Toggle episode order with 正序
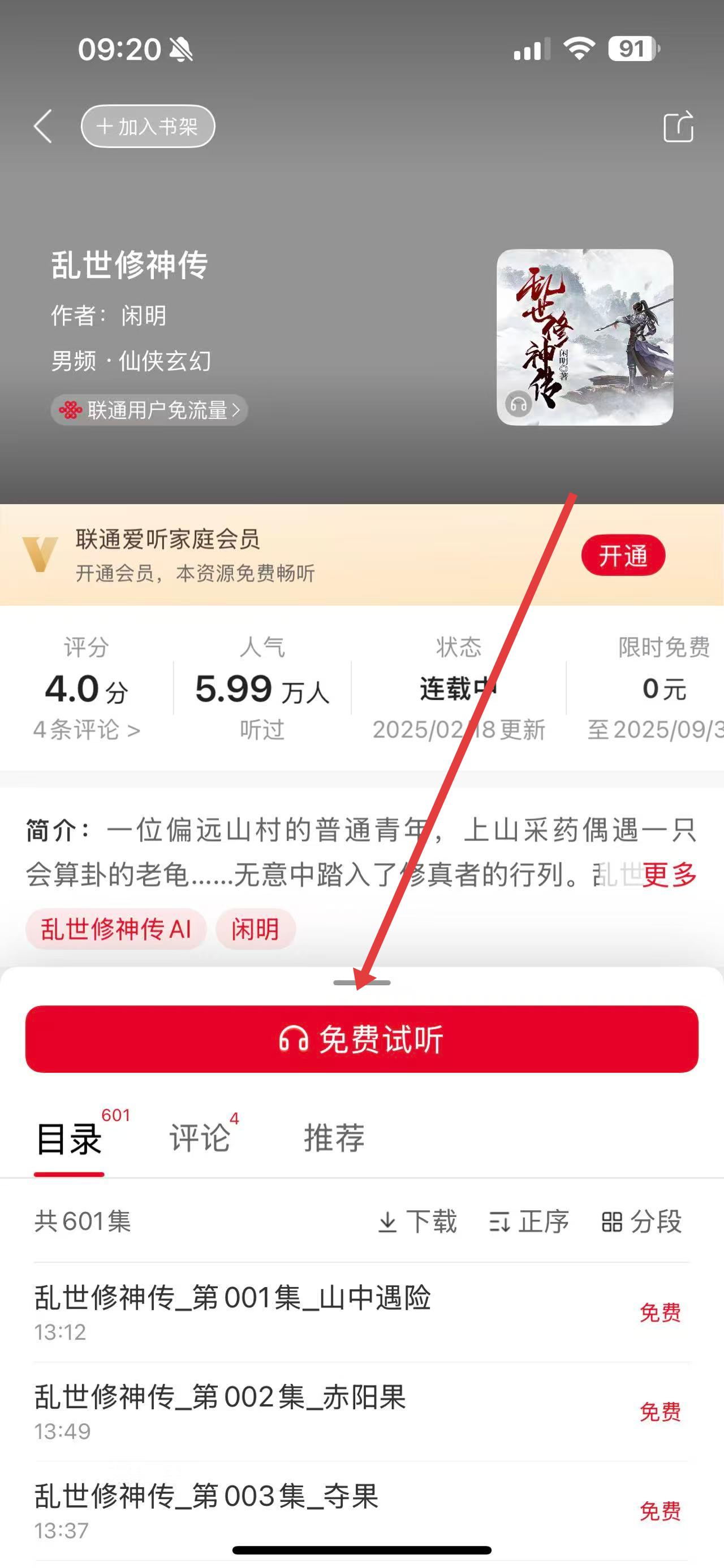724x1568 pixels. (528, 1221)
